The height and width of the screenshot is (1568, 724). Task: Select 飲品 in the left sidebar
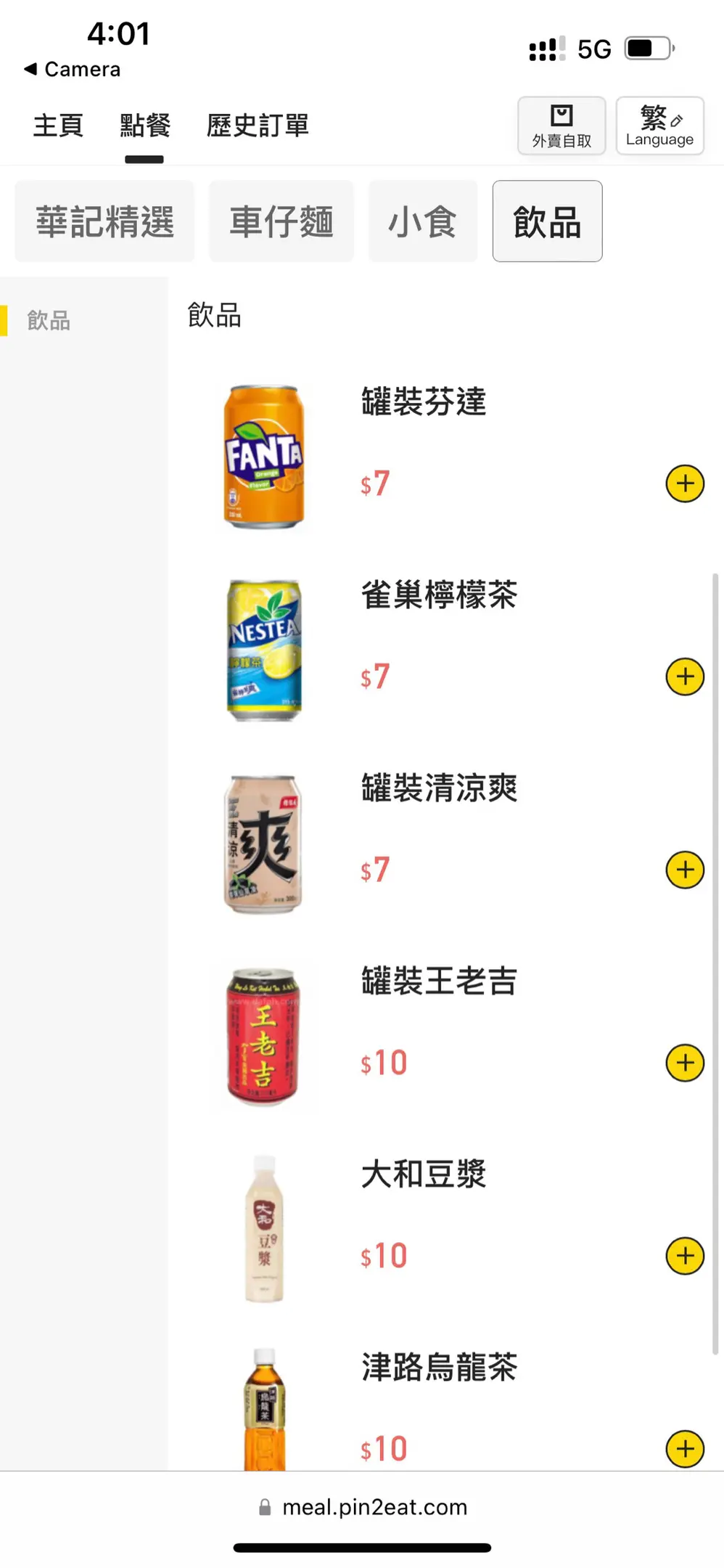click(49, 320)
